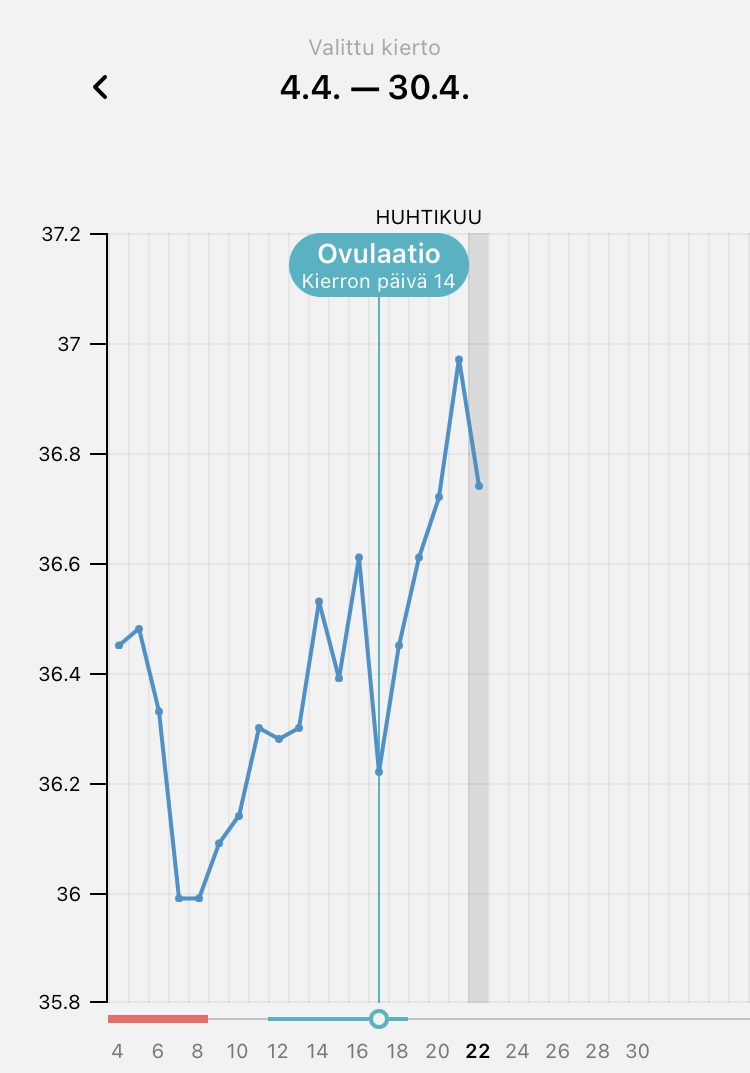
Task: Tap the Ovulaatio cycle day 14 bubble
Action: click(378, 265)
